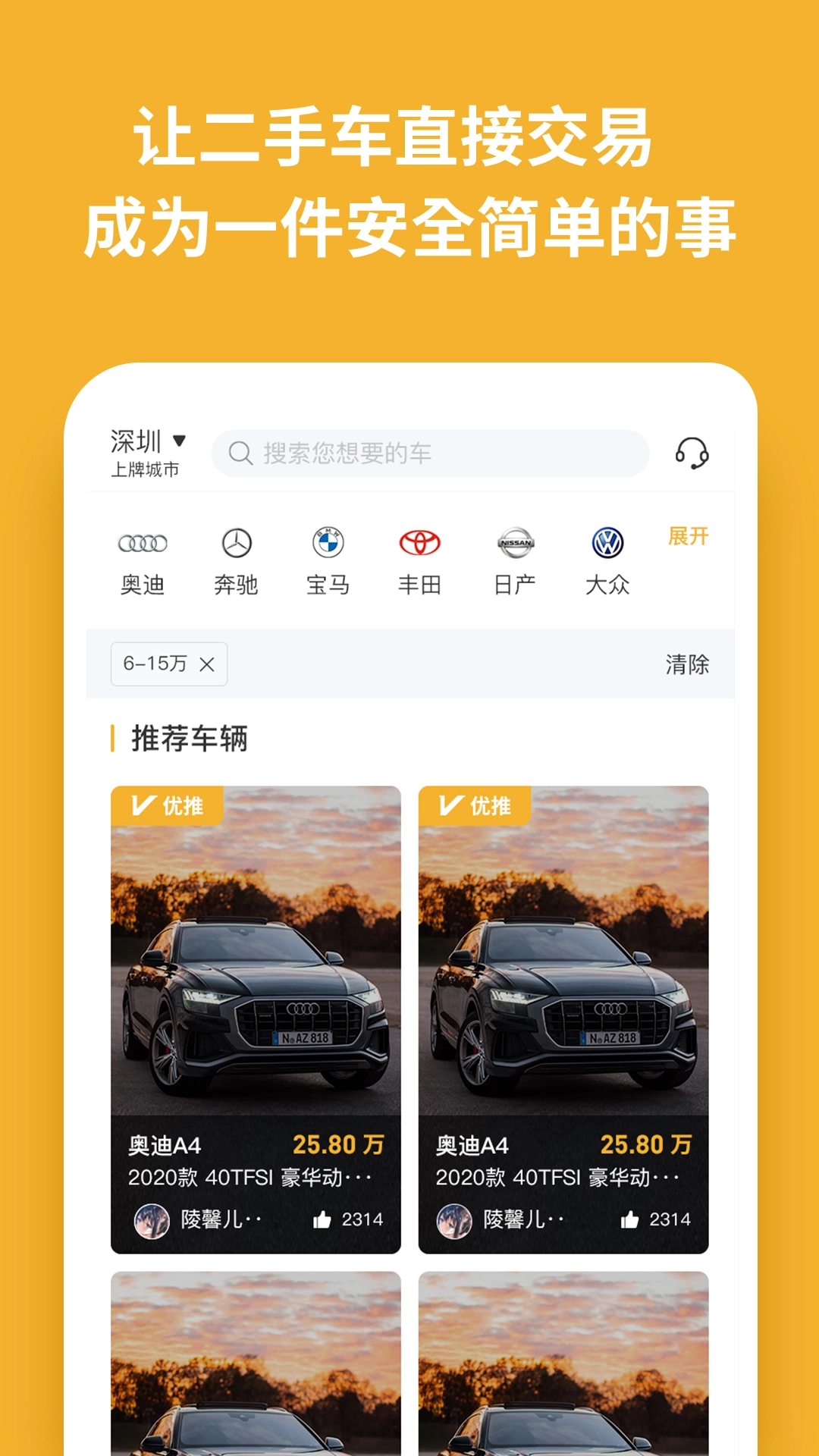Select the Audi brand filter icon

141,541
